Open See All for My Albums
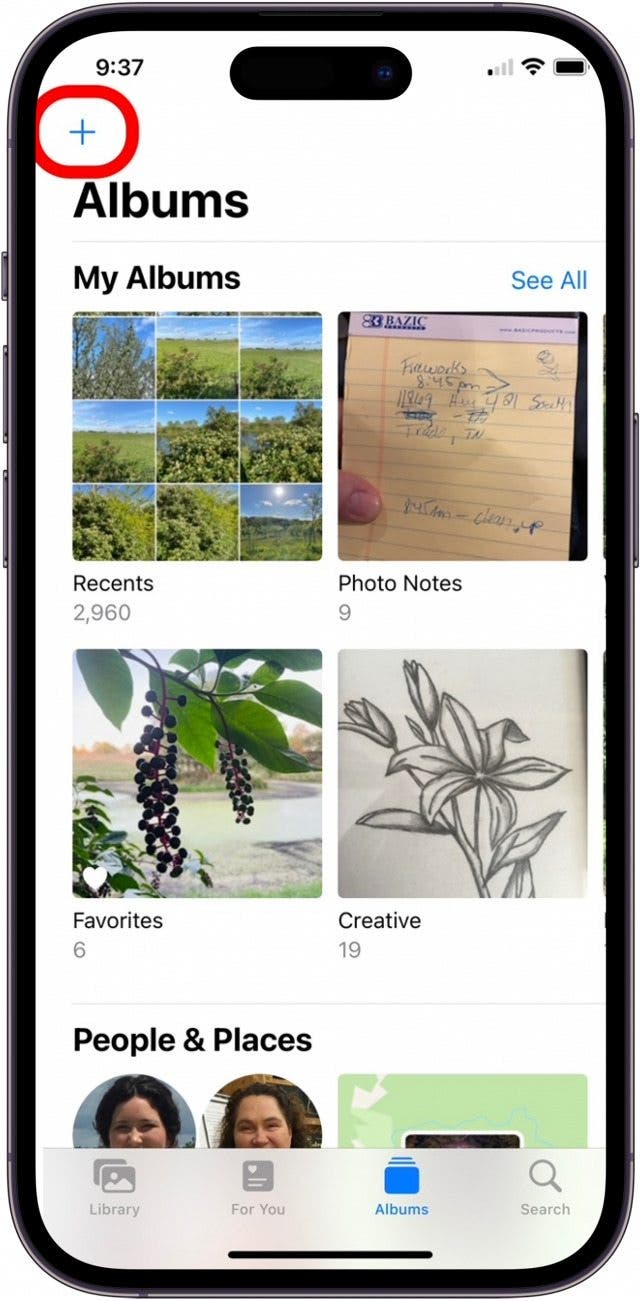Screen dimensions: 642x1301 [549, 280]
